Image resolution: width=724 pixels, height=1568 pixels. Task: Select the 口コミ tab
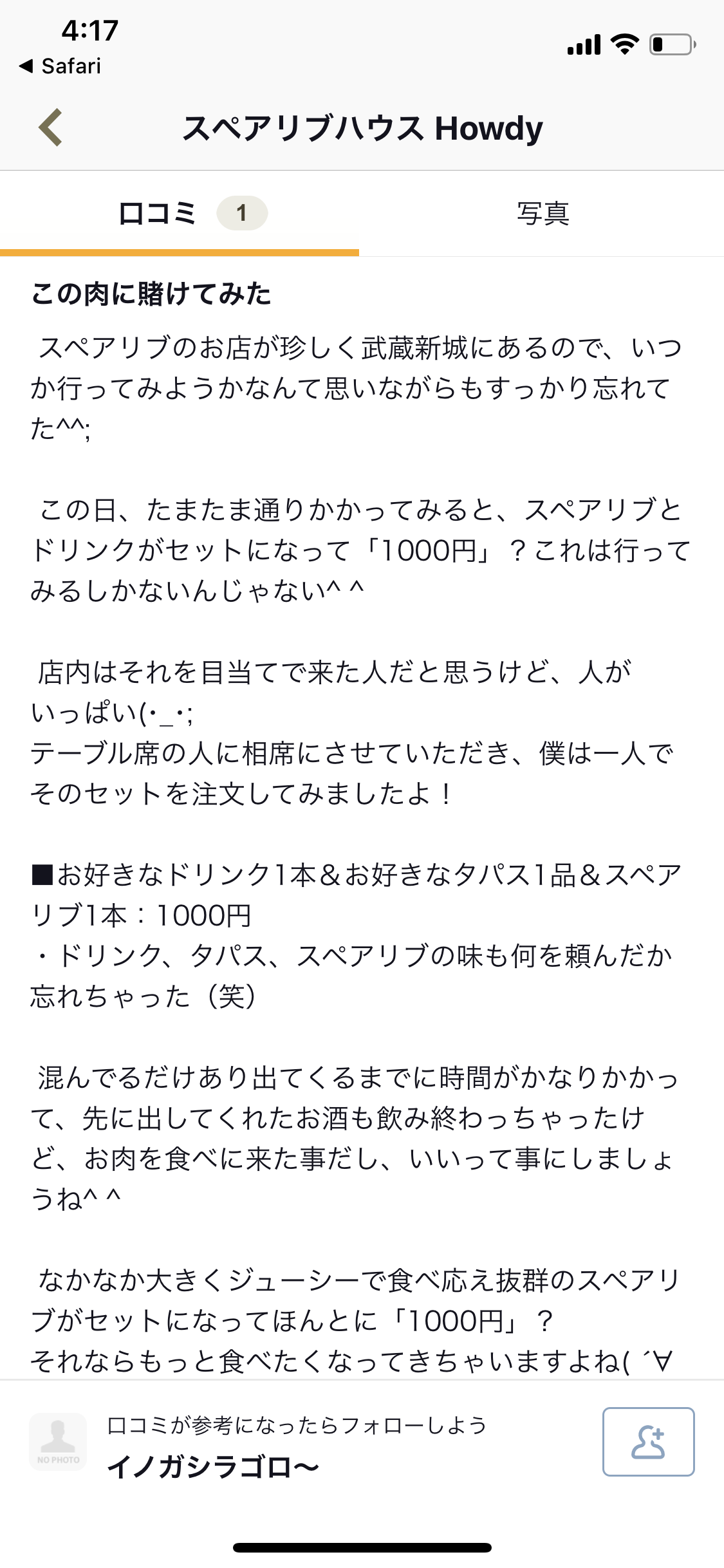coord(180,213)
